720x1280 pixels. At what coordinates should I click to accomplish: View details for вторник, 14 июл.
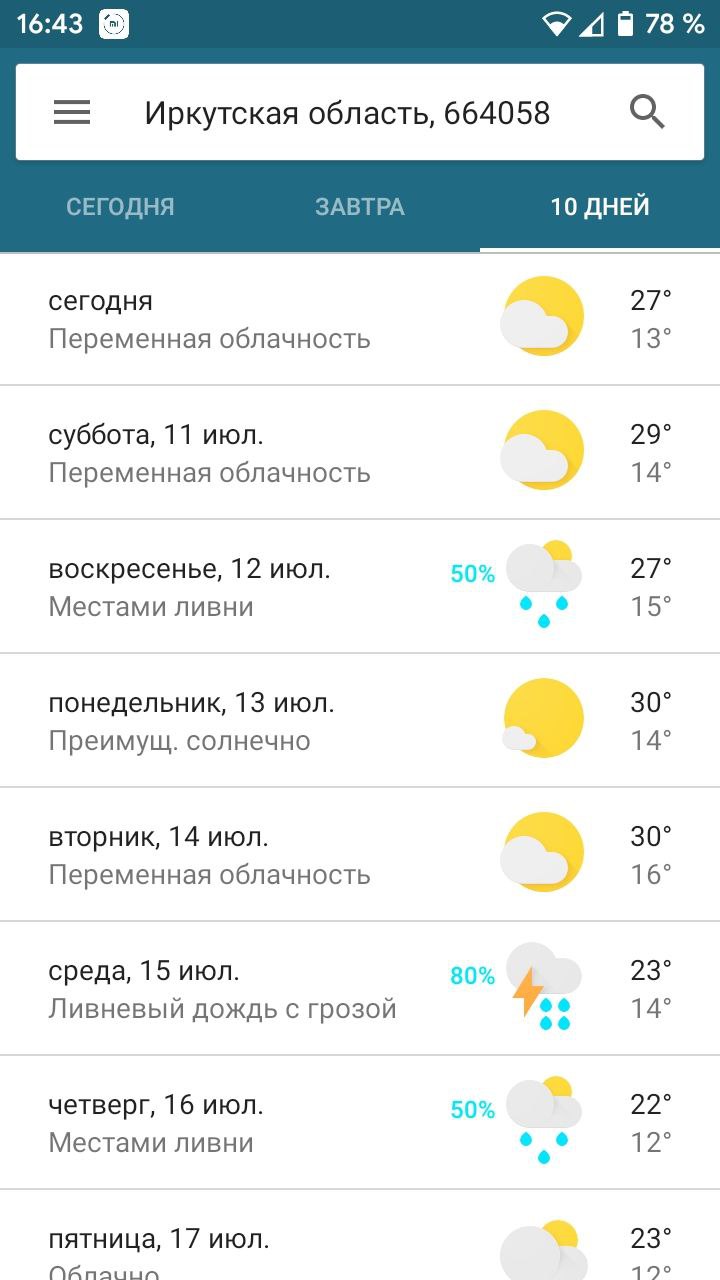pyautogui.click(x=360, y=855)
